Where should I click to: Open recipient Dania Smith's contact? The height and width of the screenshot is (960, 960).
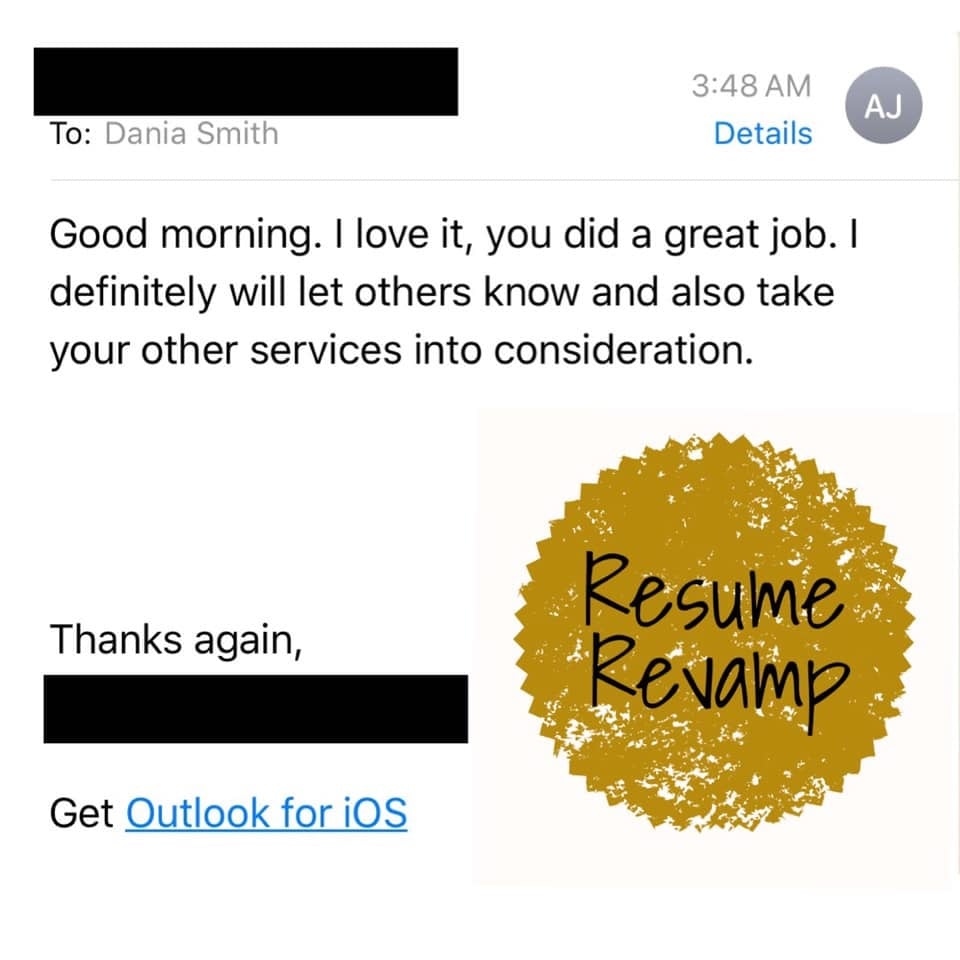[191, 134]
